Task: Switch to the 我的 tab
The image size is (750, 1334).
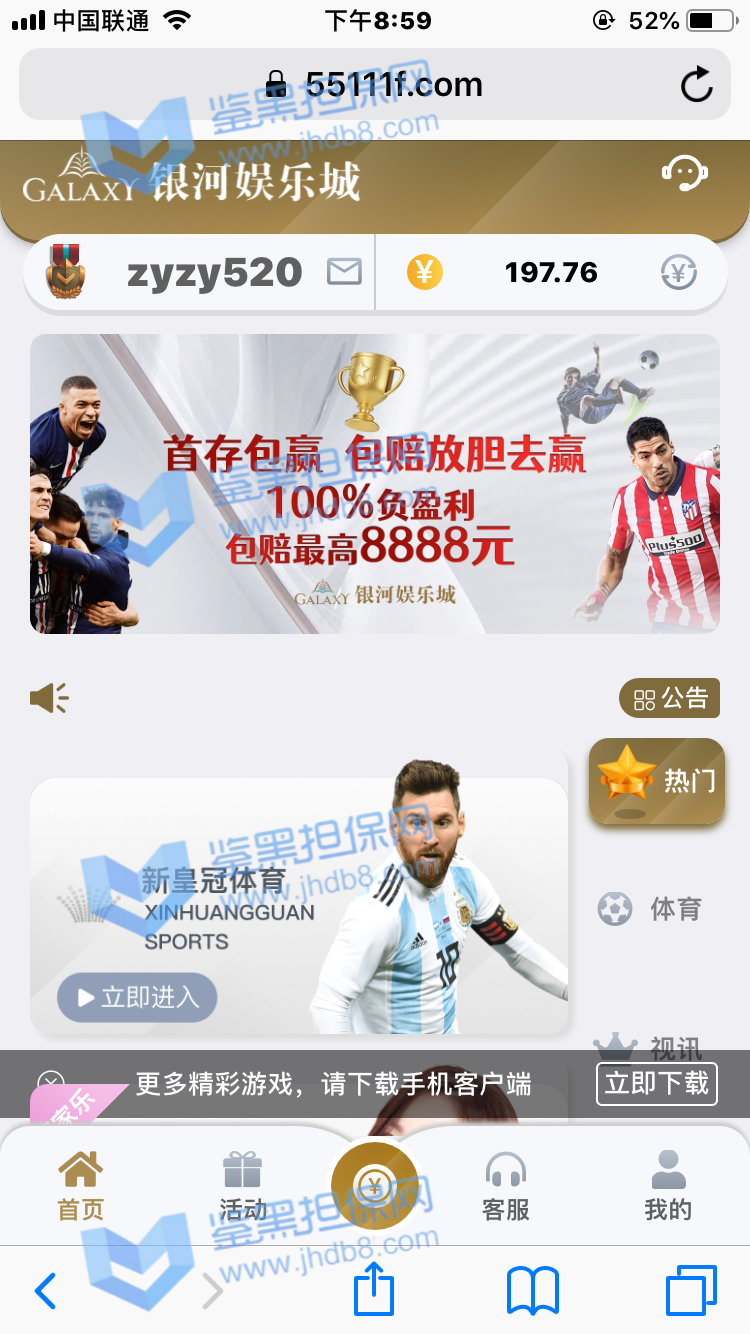Action: [x=668, y=1186]
